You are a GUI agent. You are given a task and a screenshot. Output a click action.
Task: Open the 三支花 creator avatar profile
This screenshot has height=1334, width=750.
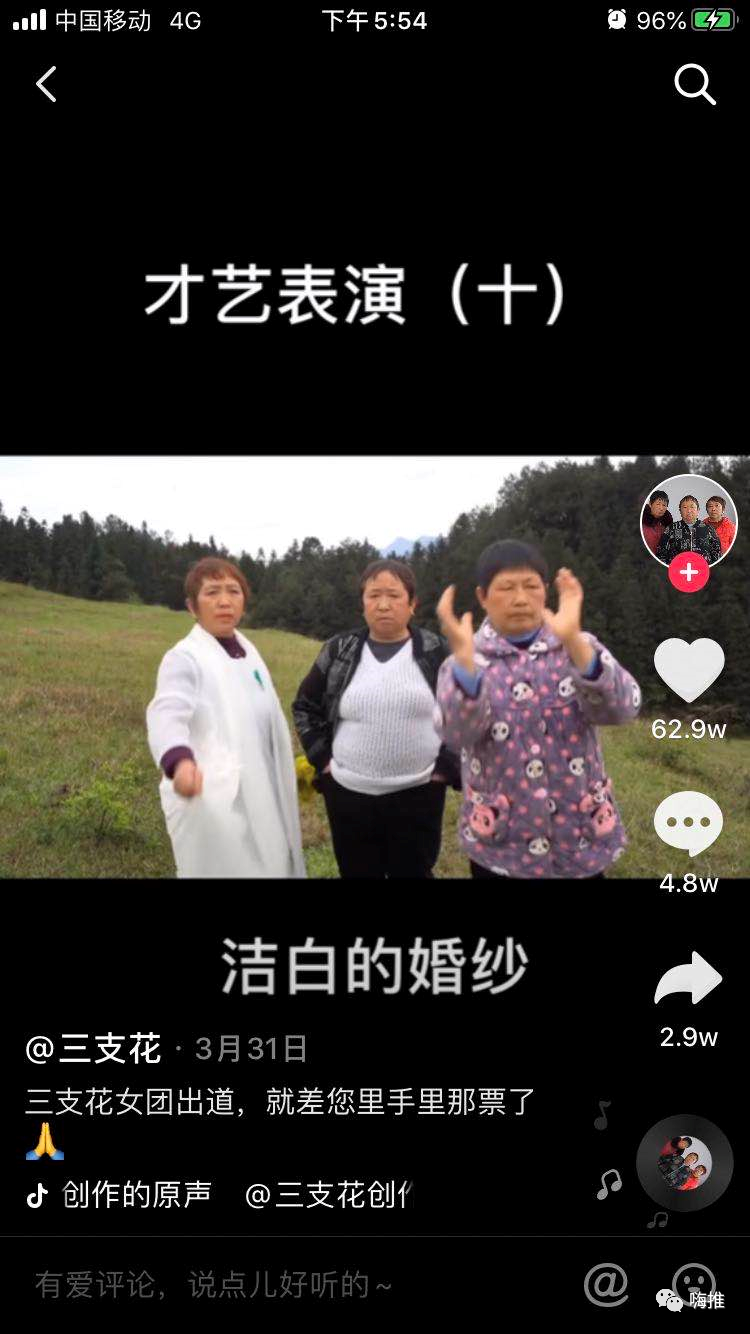[x=688, y=522]
